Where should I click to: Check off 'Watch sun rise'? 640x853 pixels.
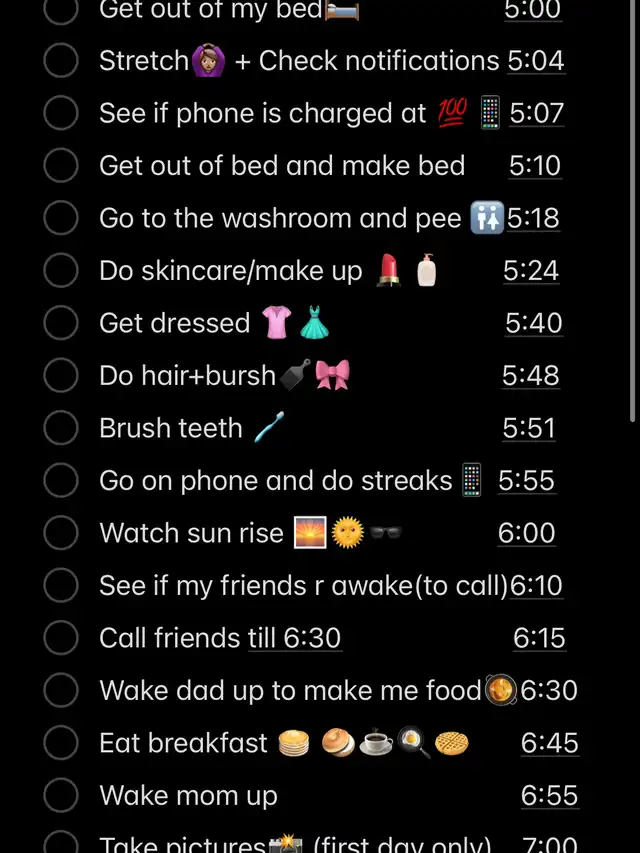(61, 533)
